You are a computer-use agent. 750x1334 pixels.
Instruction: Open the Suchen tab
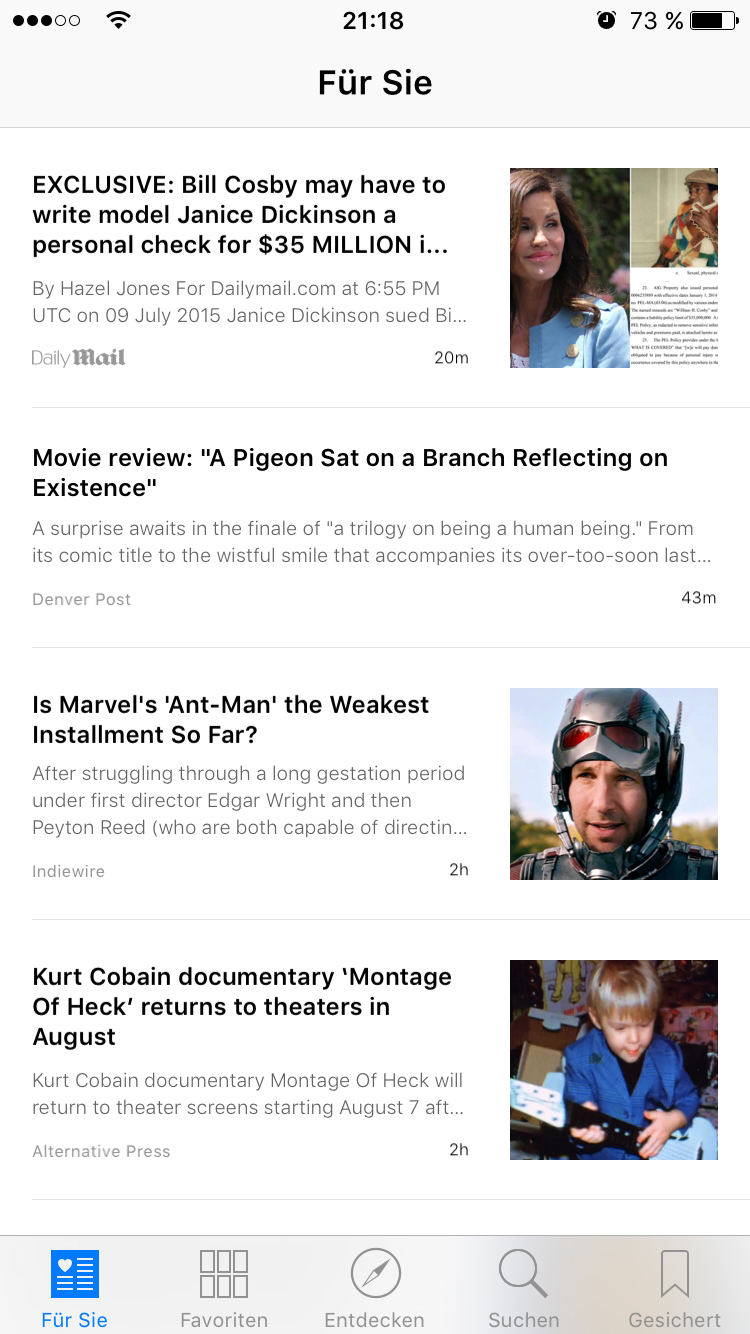[x=524, y=1287]
